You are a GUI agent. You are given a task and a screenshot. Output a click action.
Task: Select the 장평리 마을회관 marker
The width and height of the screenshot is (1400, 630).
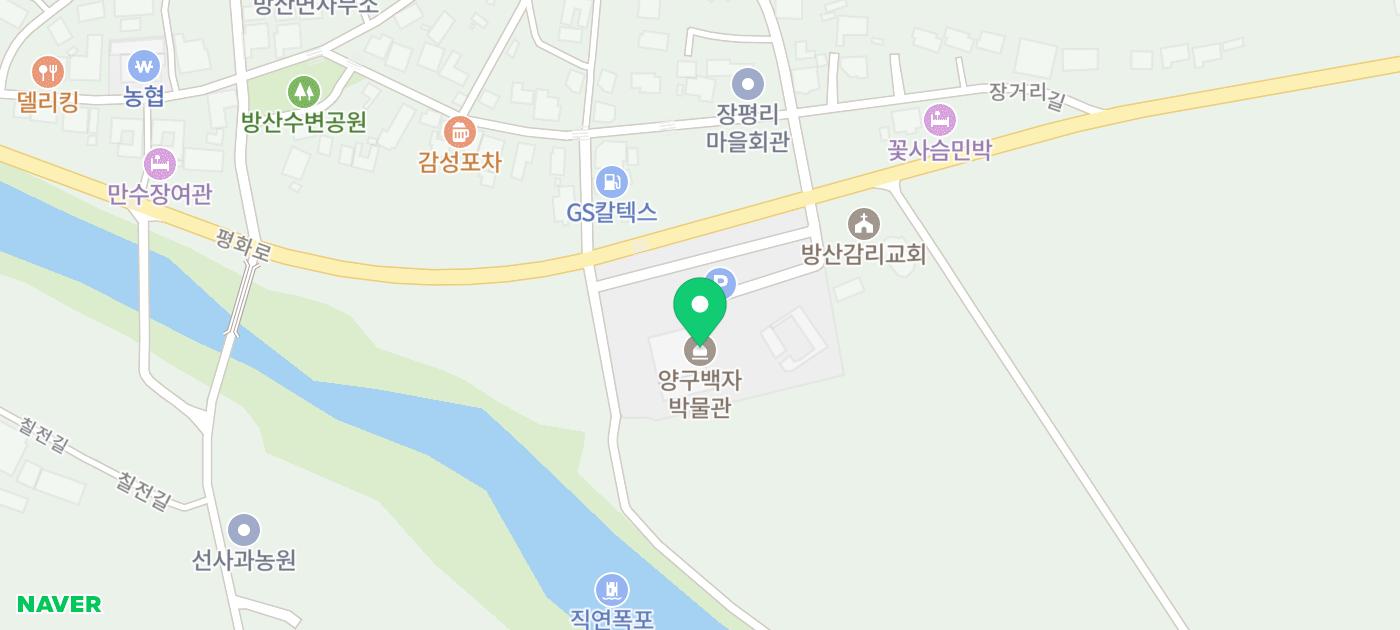747,84
